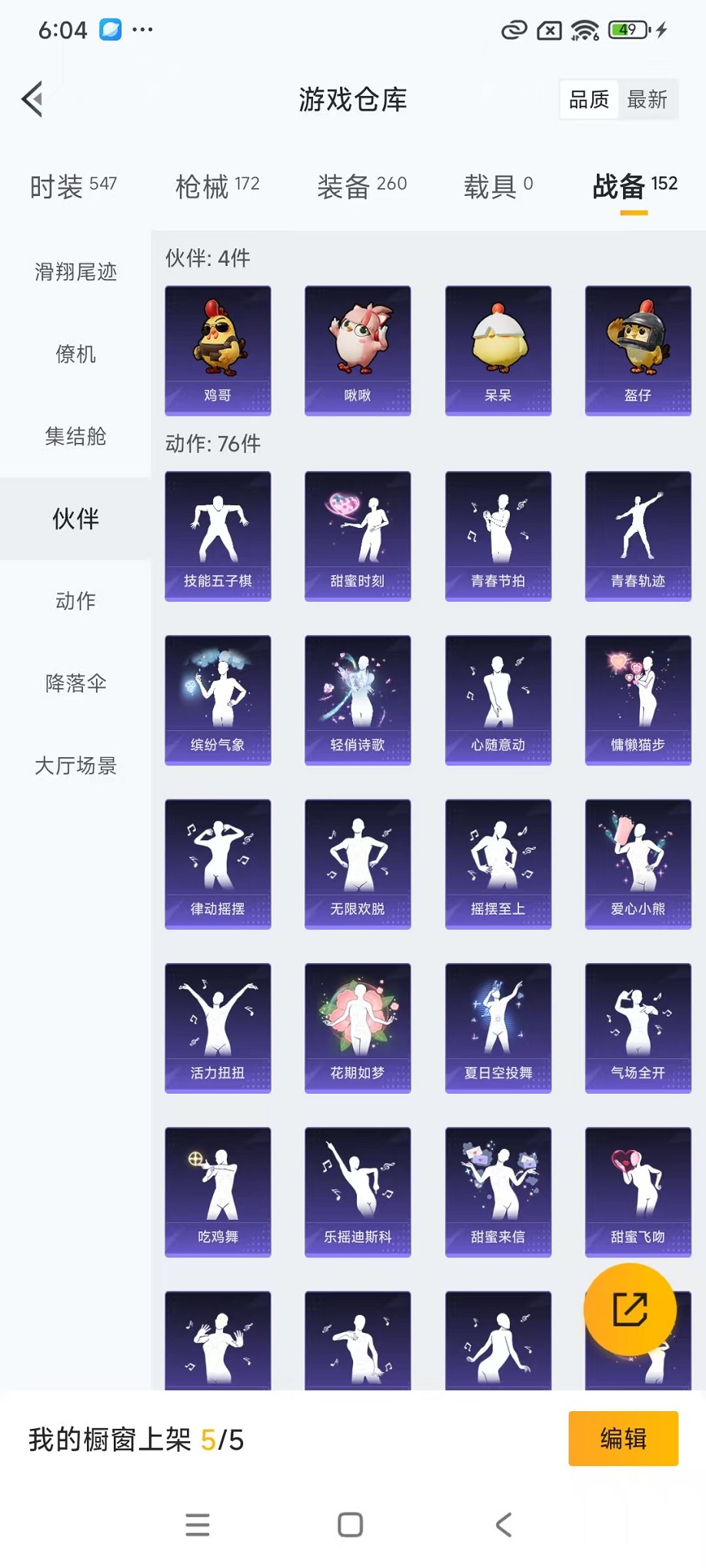View the 盔仔 companion item
The height and width of the screenshot is (1568, 706).
point(638,350)
